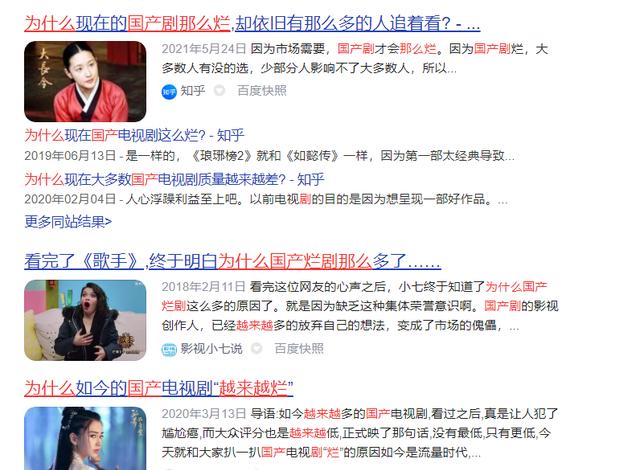Open the 大长今 thumbnail image
Screen dimensions: 640x470
85,82
